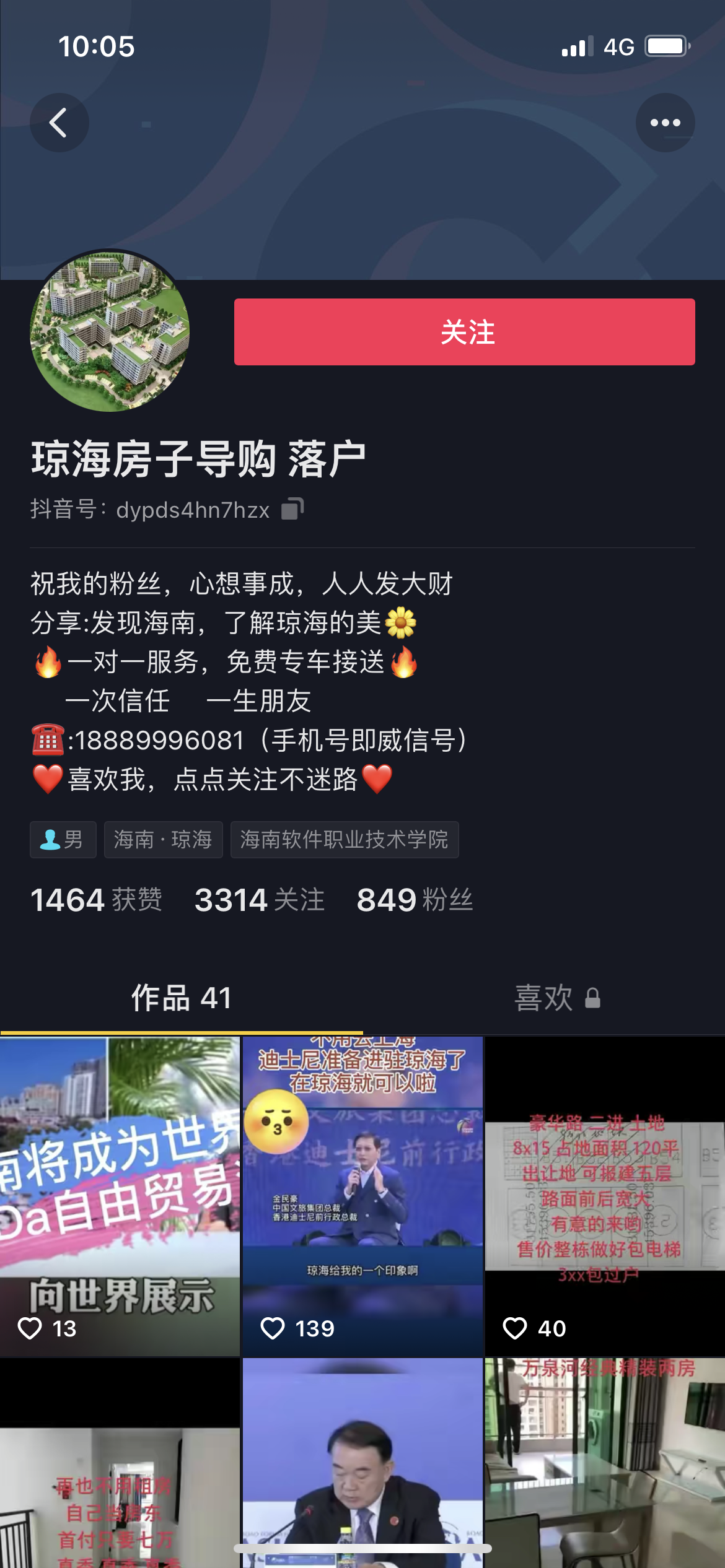Open the Disney video with 139 likes
Image resolution: width=725 pixels, height=1568 pixels.
(362, 1195)
